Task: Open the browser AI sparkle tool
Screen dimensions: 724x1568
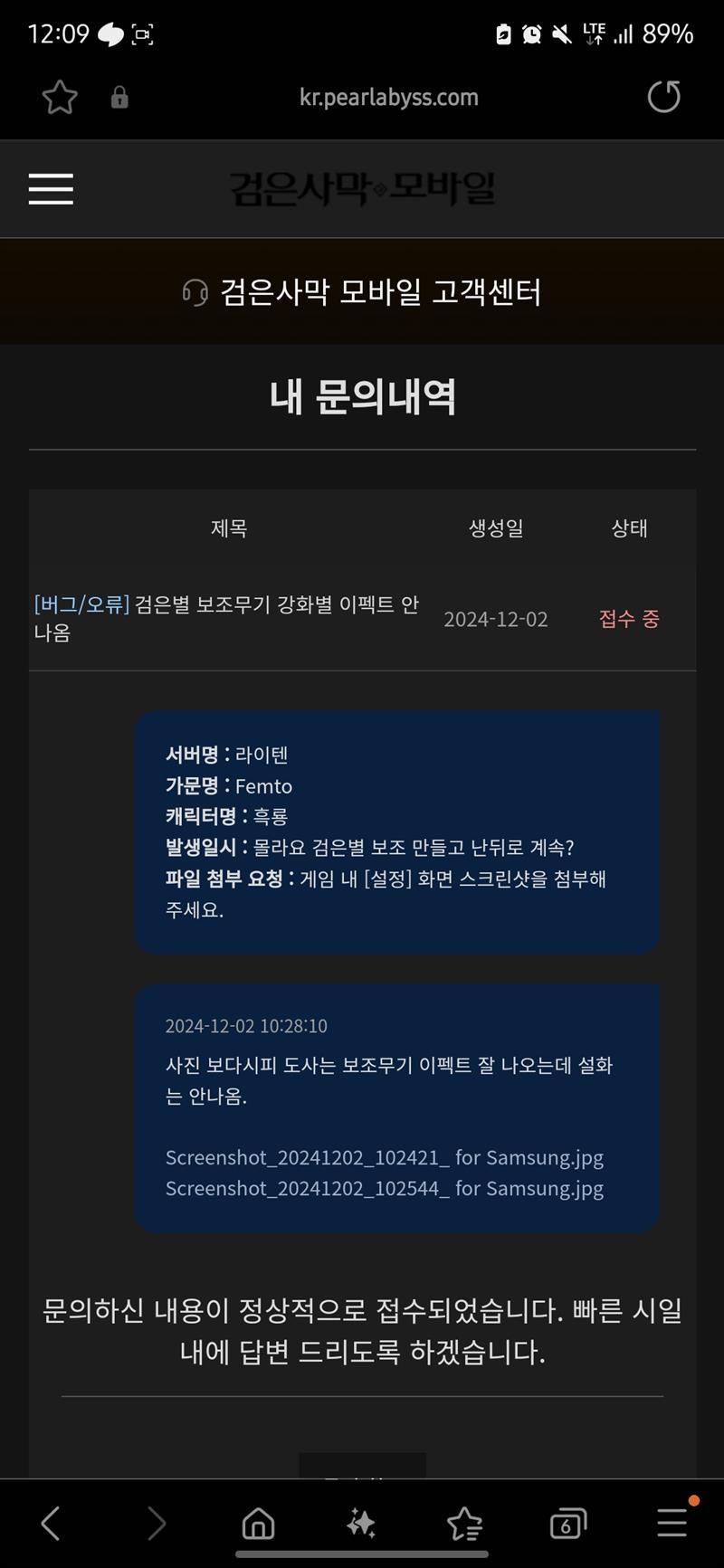Action: coord(361,1524)
